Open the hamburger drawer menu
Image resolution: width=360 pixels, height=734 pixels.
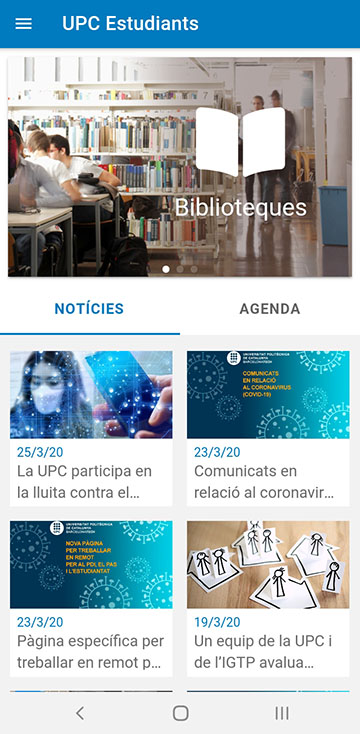tap(23, 24)
